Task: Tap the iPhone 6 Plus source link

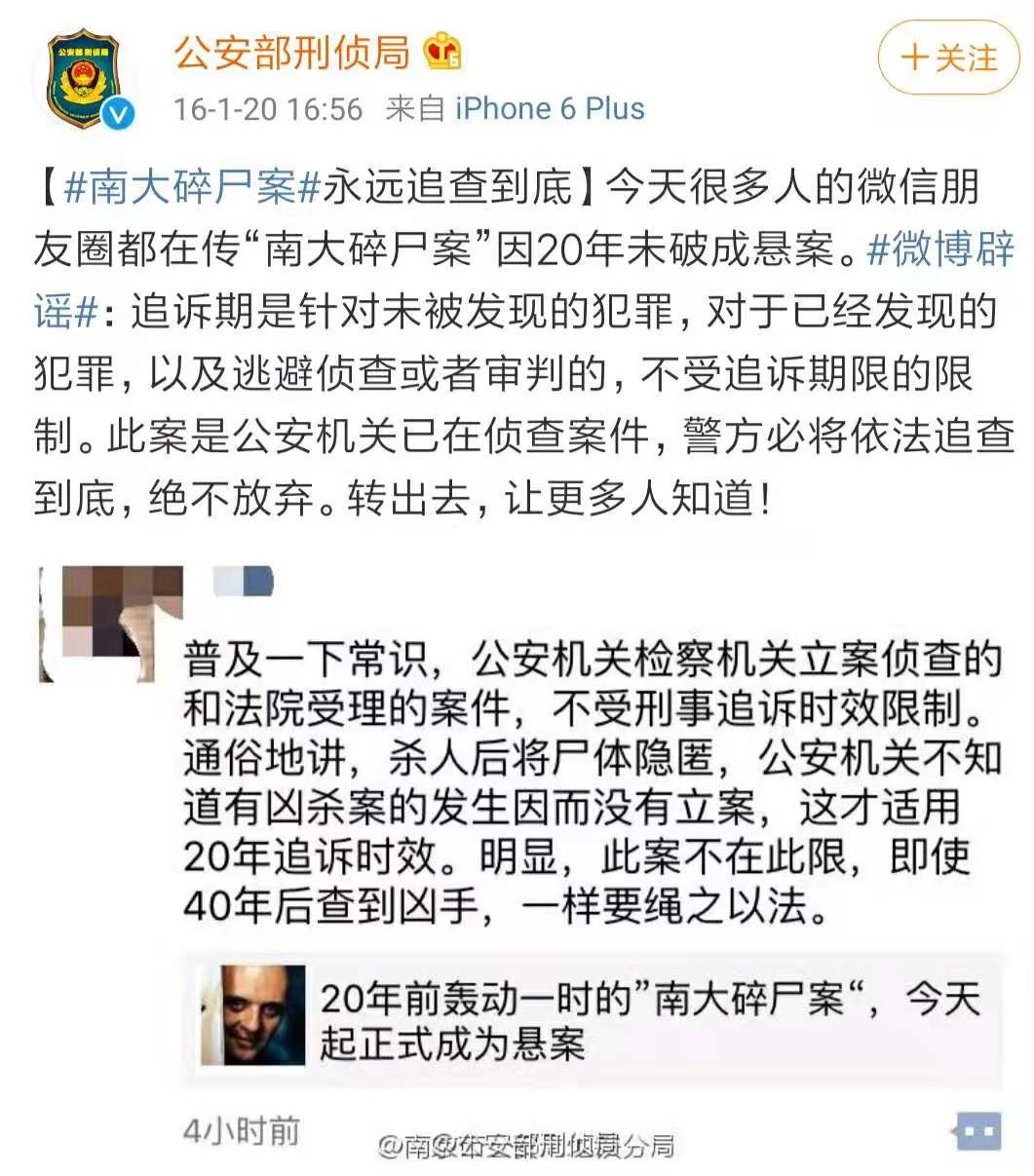Action: click(x=550, y=108)
